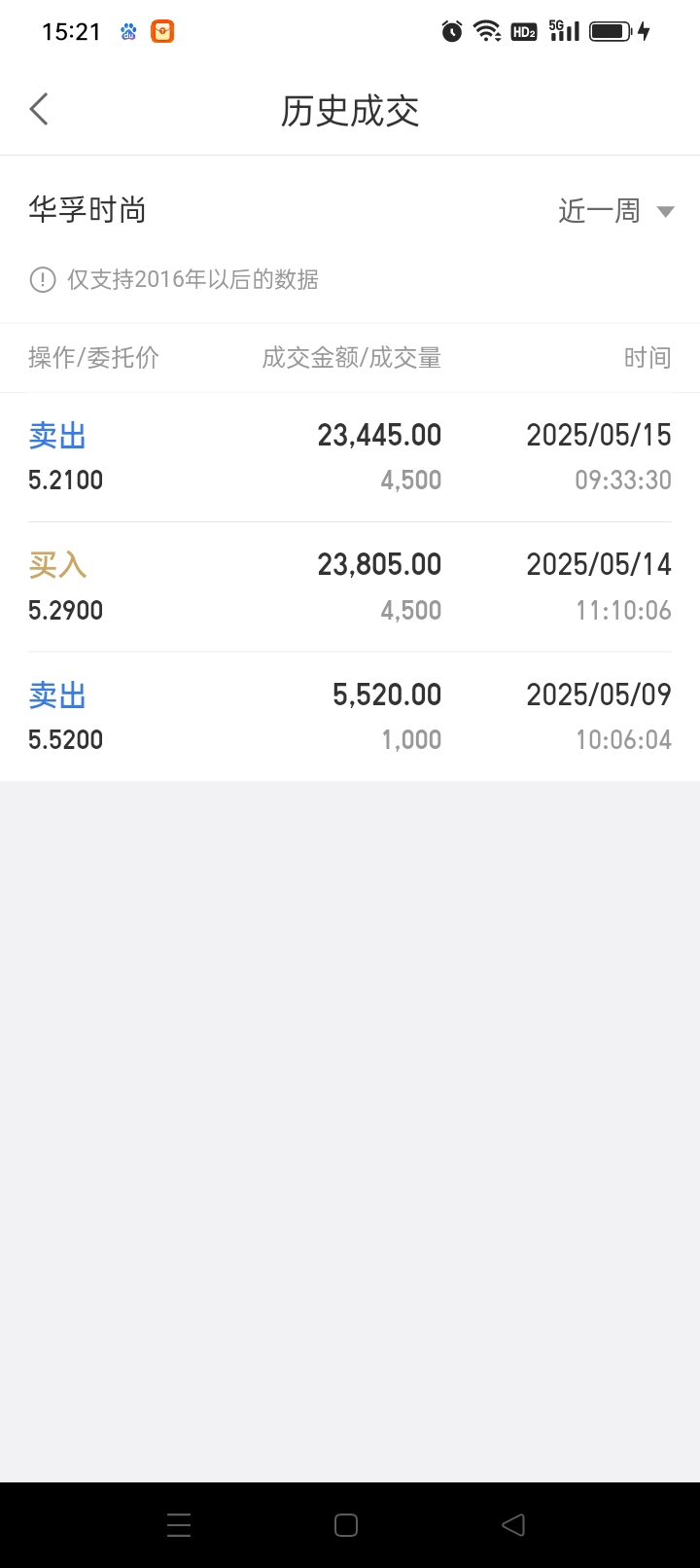This screenshot has width=700, height=1568.
Task: Tap the system home button
Action: [x=346, y=1525]
